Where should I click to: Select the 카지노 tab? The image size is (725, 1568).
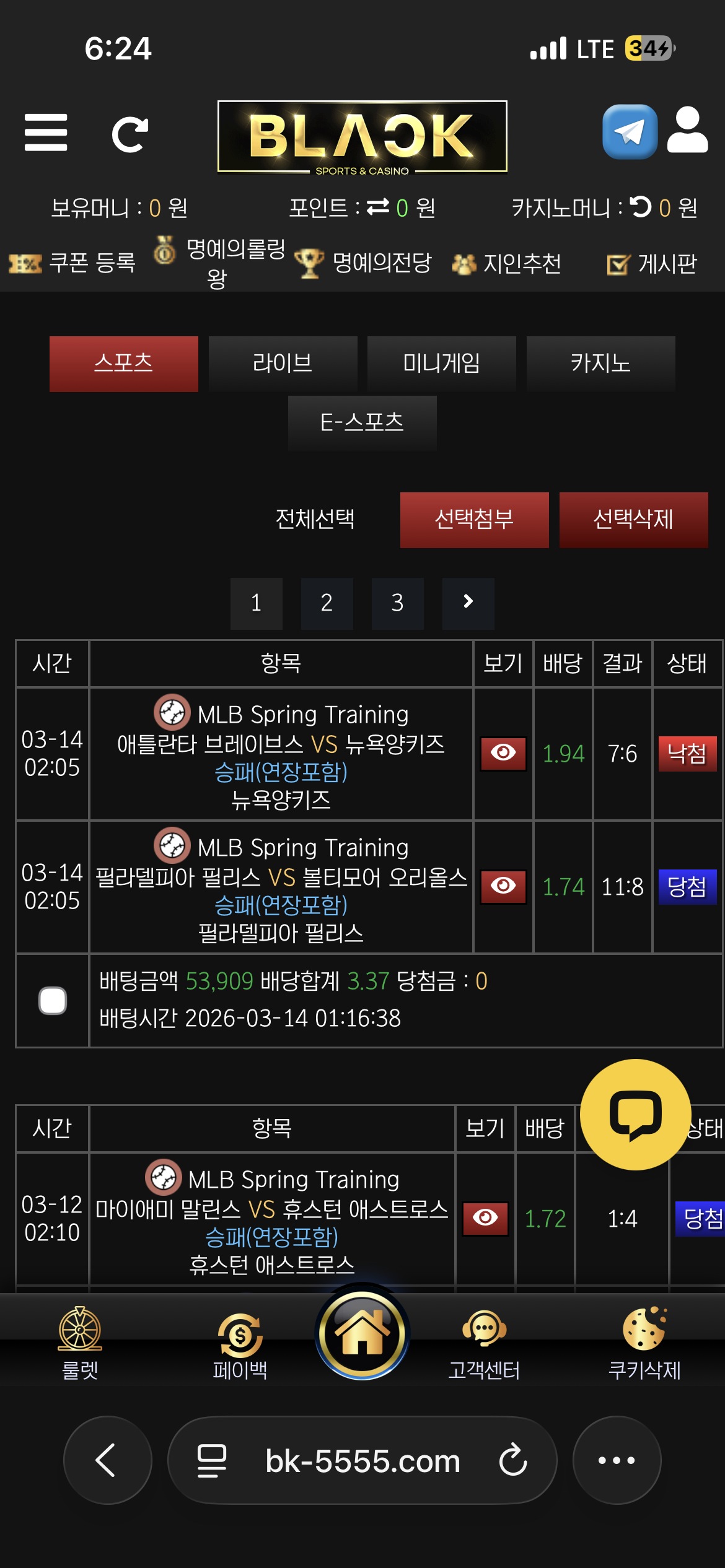coord(600,364)
